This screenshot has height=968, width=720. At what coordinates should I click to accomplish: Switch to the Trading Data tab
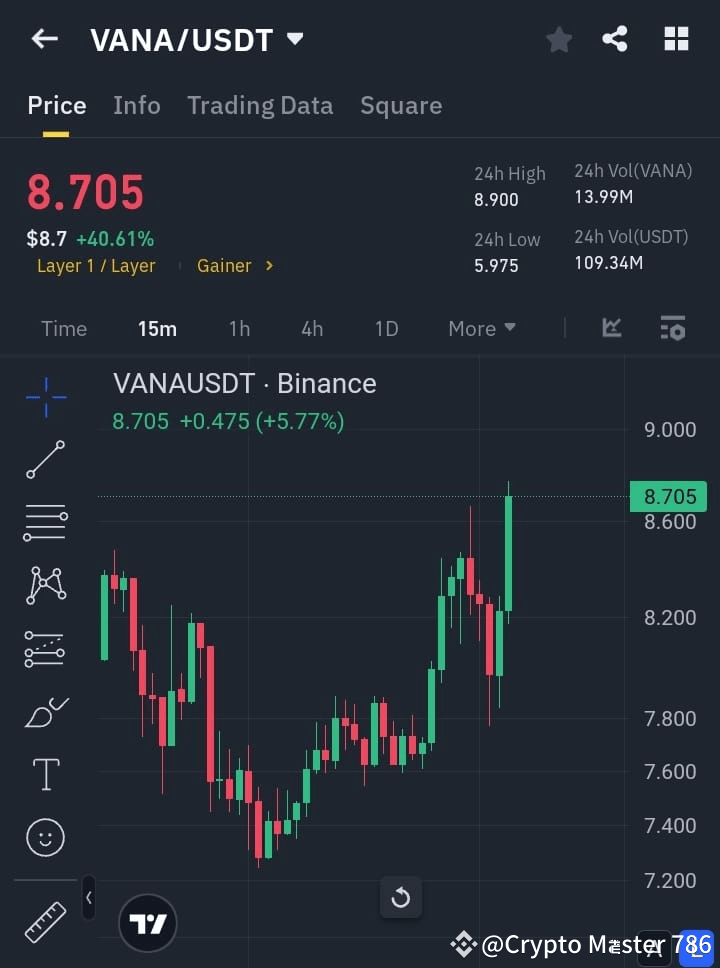(x=260, y=105)
